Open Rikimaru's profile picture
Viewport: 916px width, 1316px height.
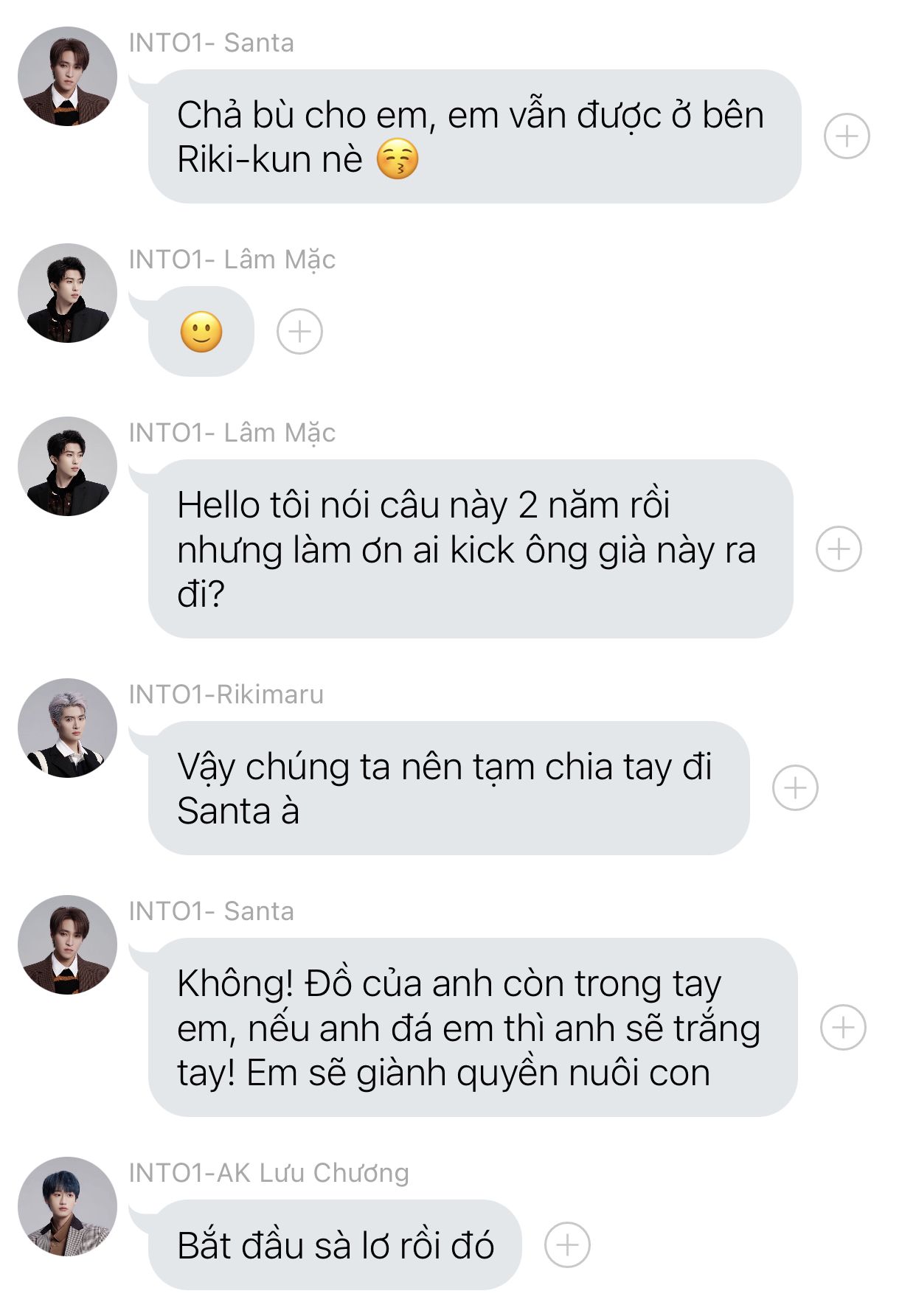click(67, 728)
